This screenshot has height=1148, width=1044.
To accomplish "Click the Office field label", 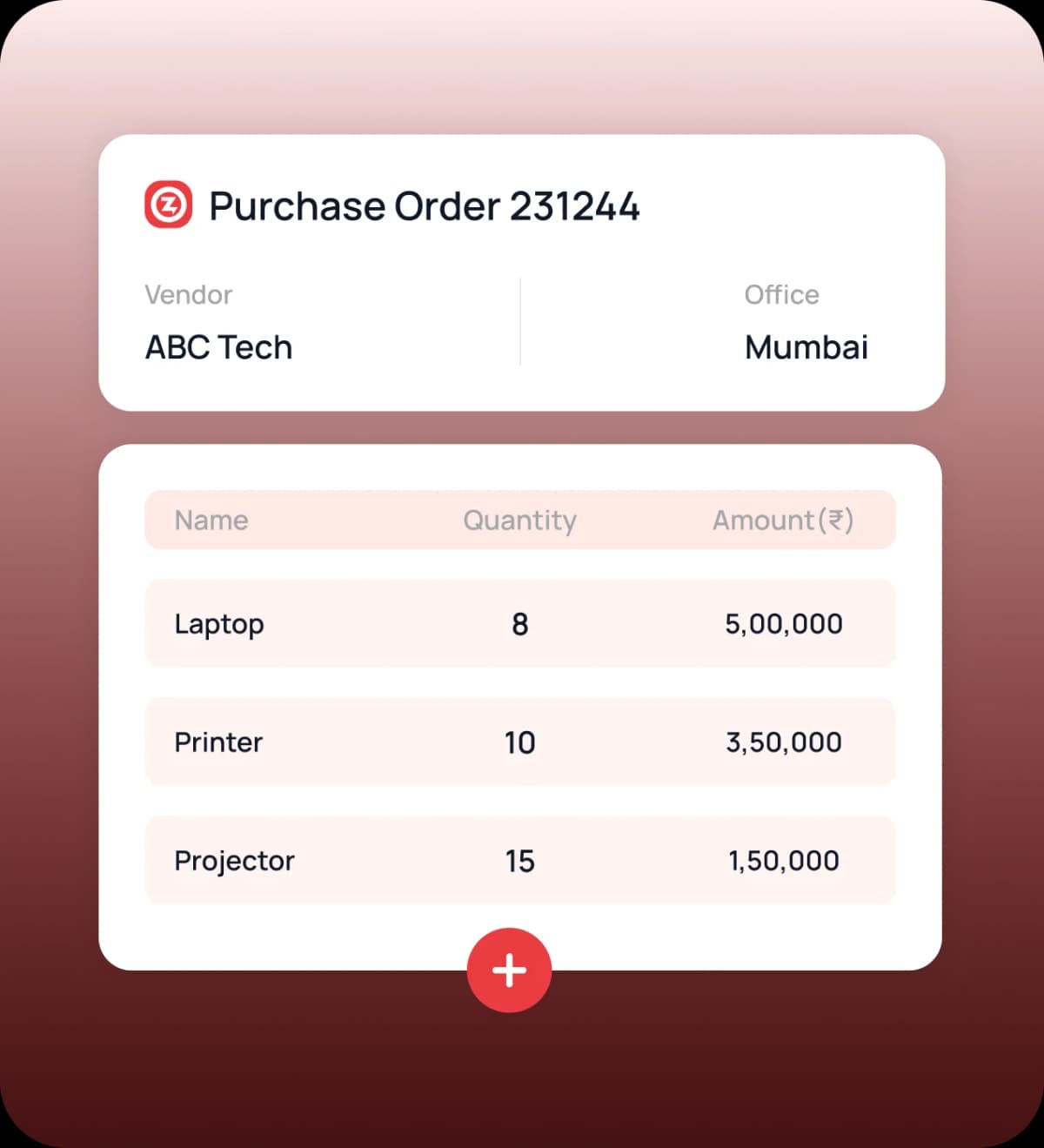I will 780,294.
